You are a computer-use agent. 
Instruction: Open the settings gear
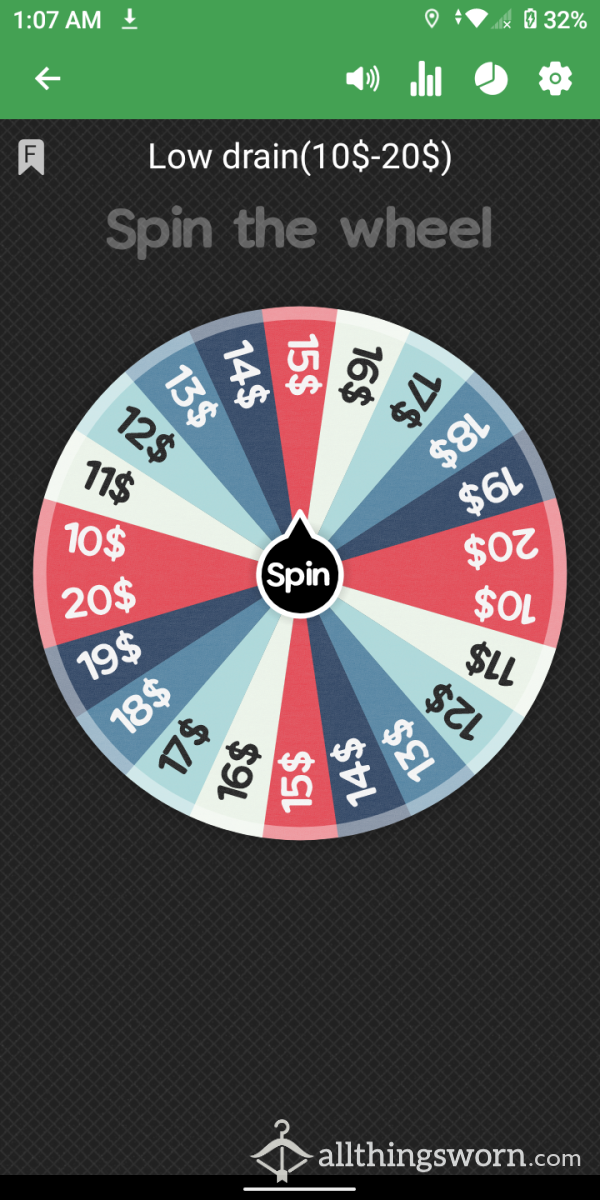[555, 79]
